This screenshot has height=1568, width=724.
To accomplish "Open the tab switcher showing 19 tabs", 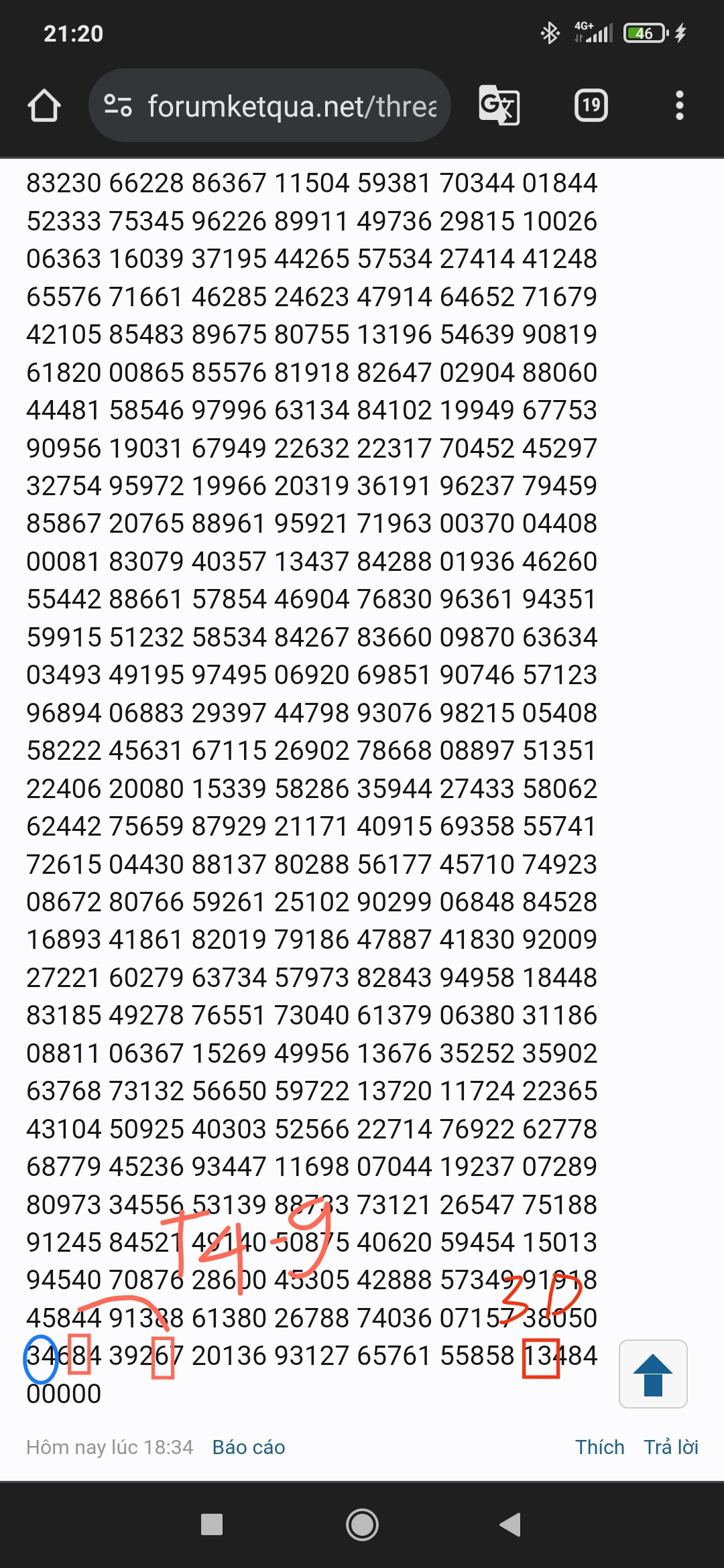I will (x=591, y=106).
